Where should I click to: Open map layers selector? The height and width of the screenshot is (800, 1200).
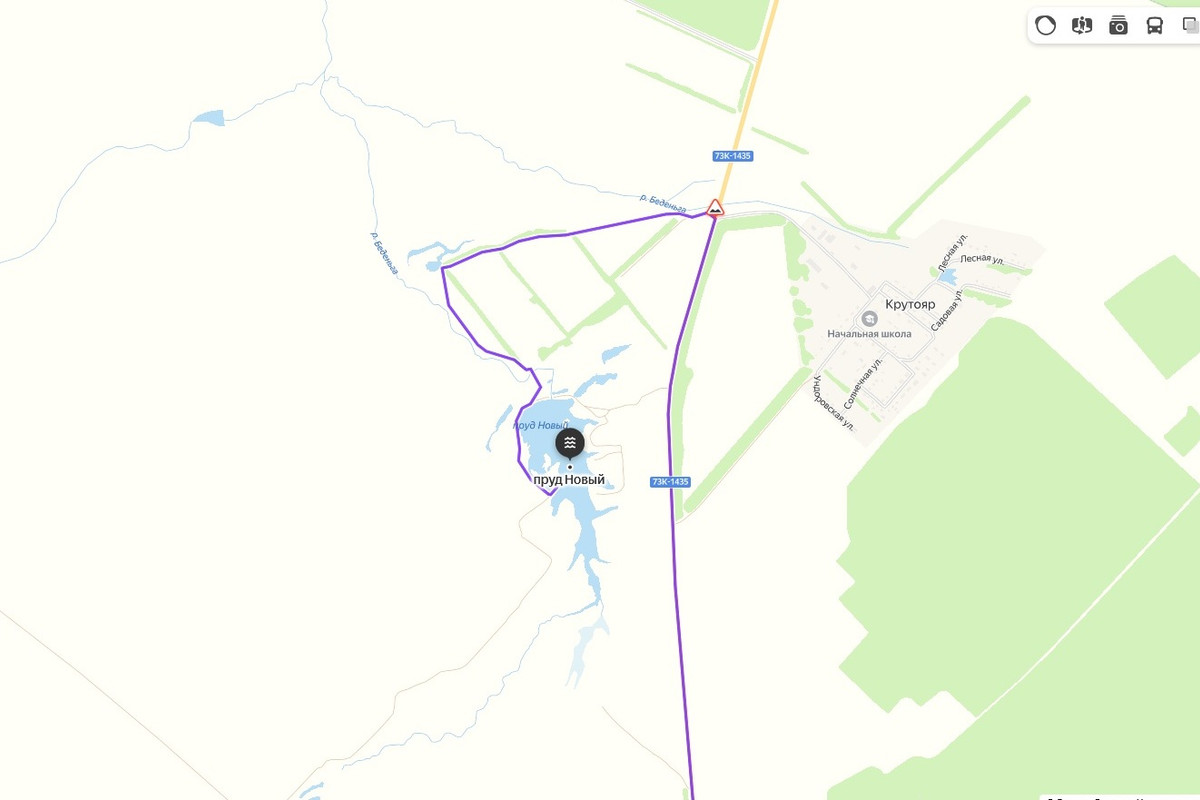(1189, 26)
